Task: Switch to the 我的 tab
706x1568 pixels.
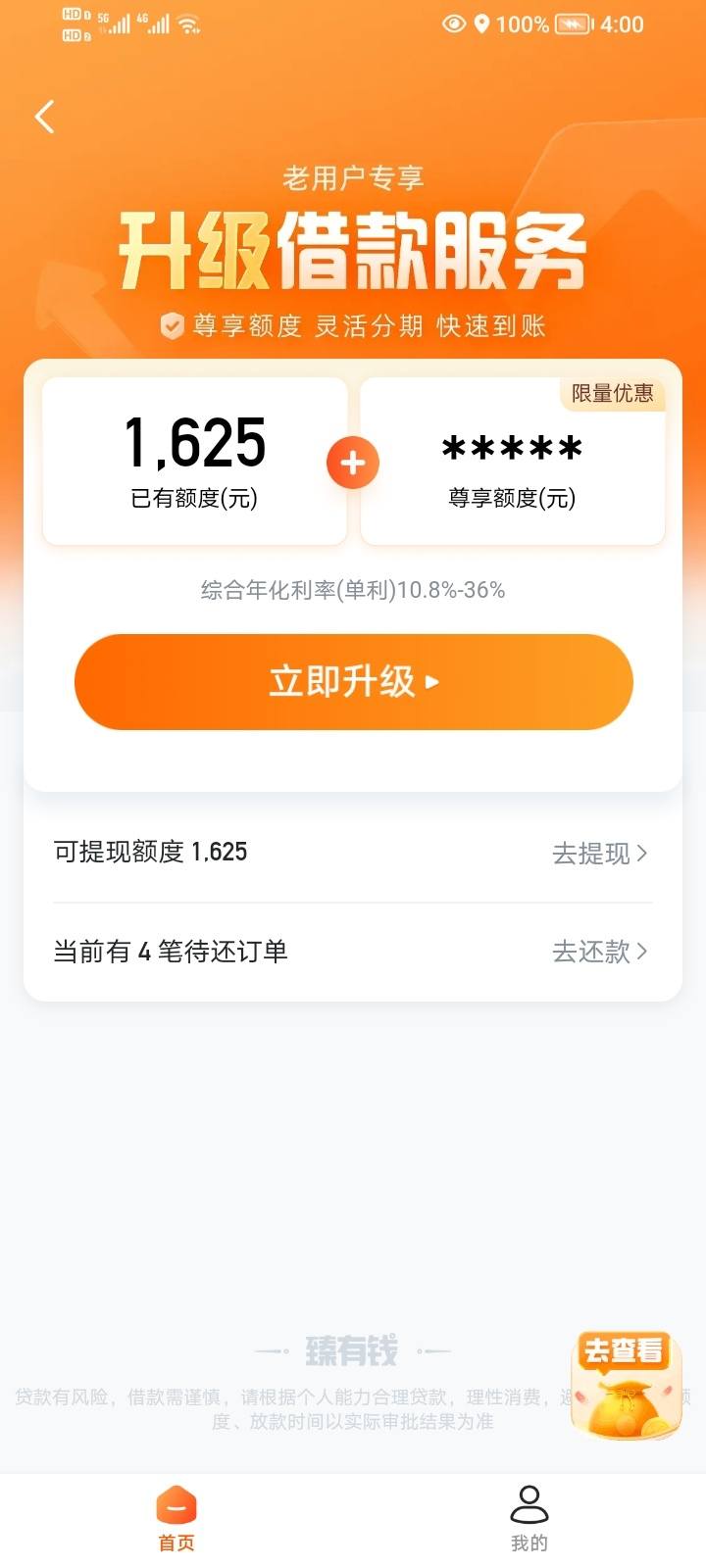Action: coord(529,1519)
